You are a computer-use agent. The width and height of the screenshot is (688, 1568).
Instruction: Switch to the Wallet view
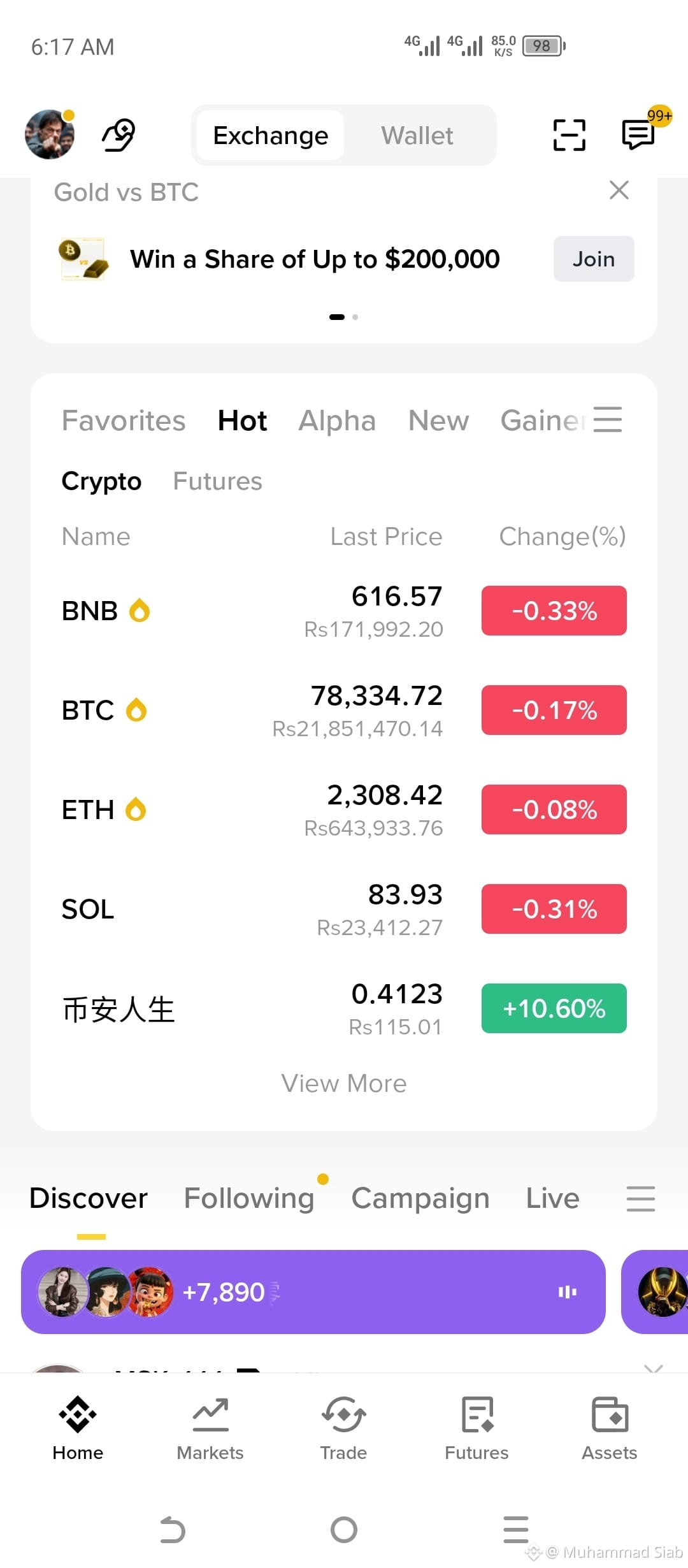point(417,135)
